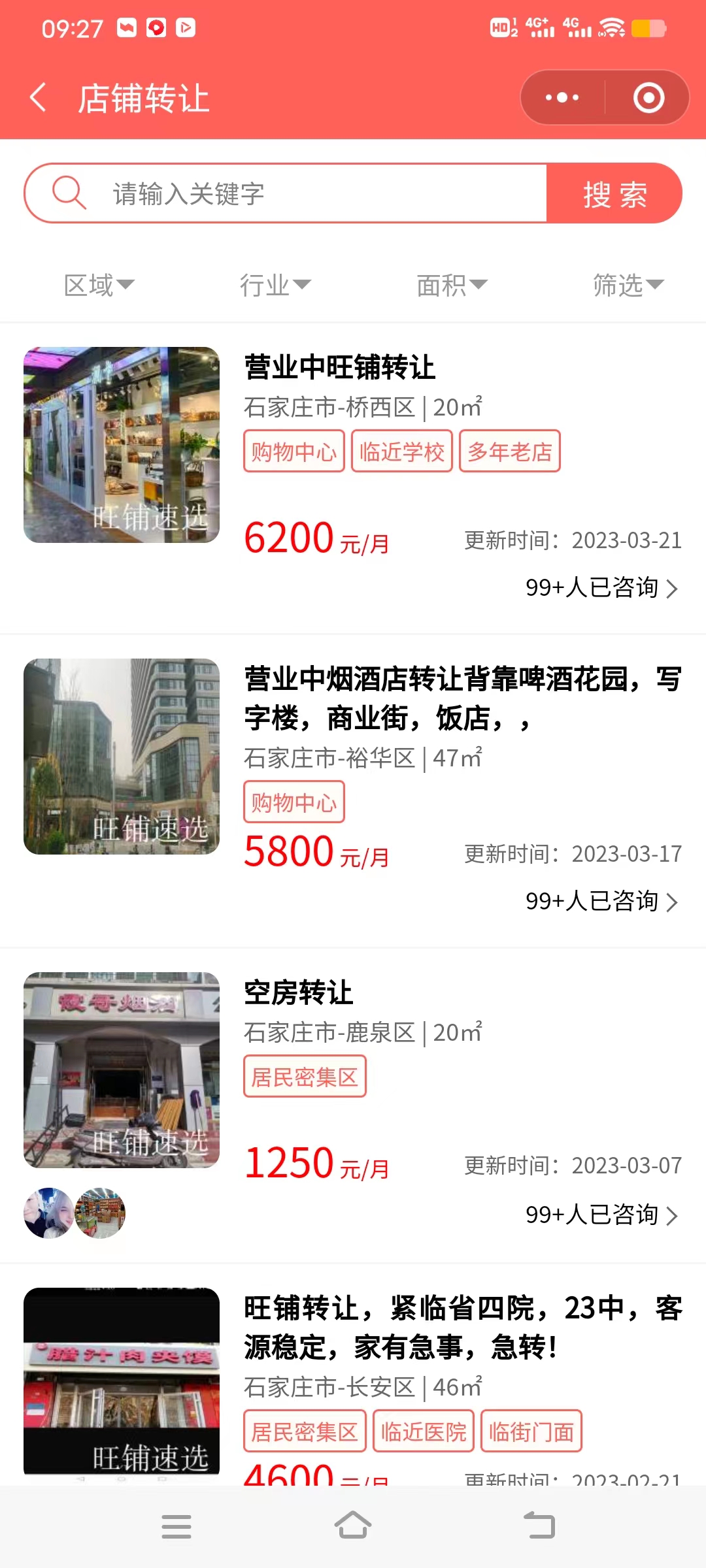
Task: Focus the 请输入关键字 search field
Action: coord(314,193)
